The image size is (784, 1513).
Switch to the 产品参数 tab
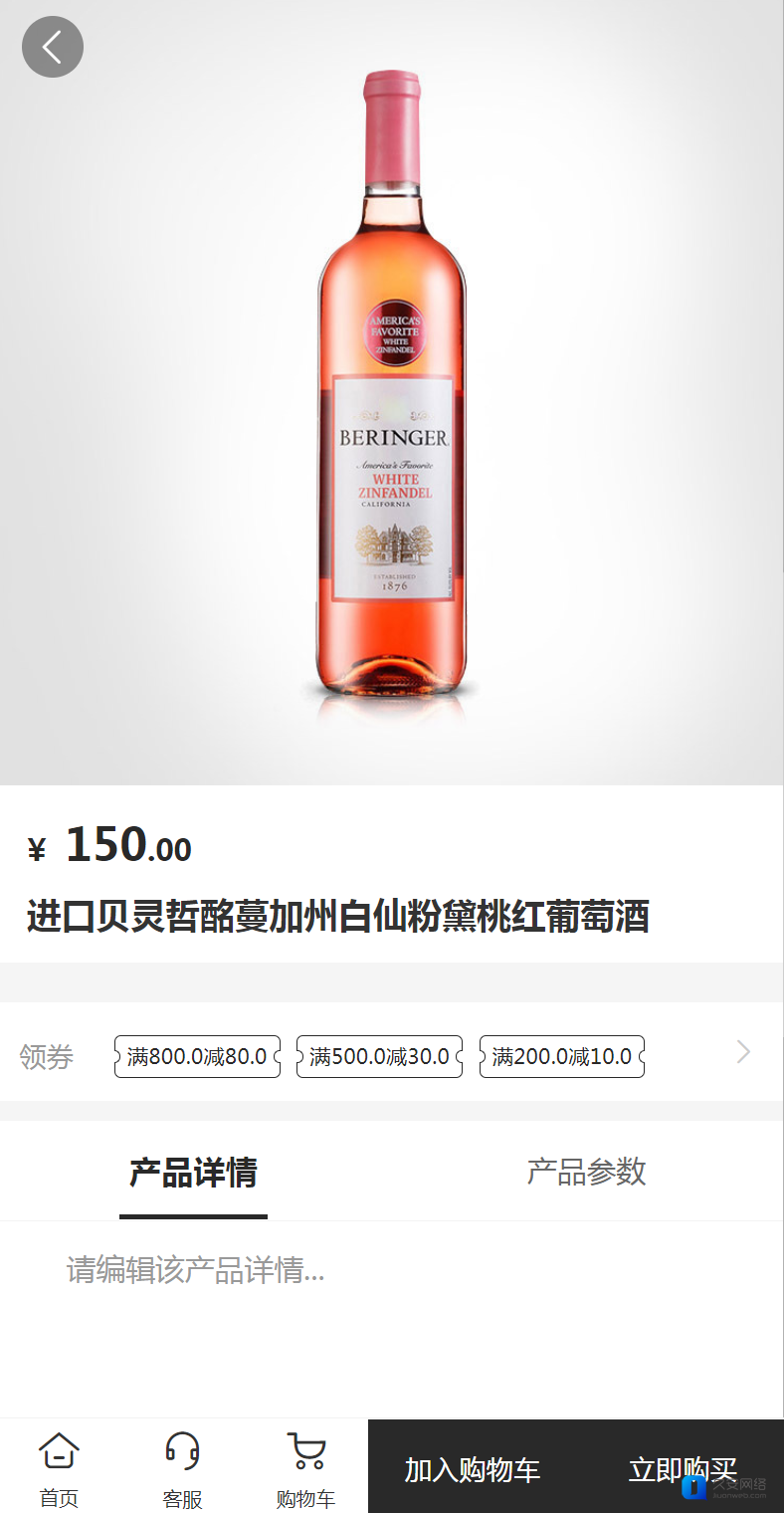pyautogui.click(x=586, y=1172)
